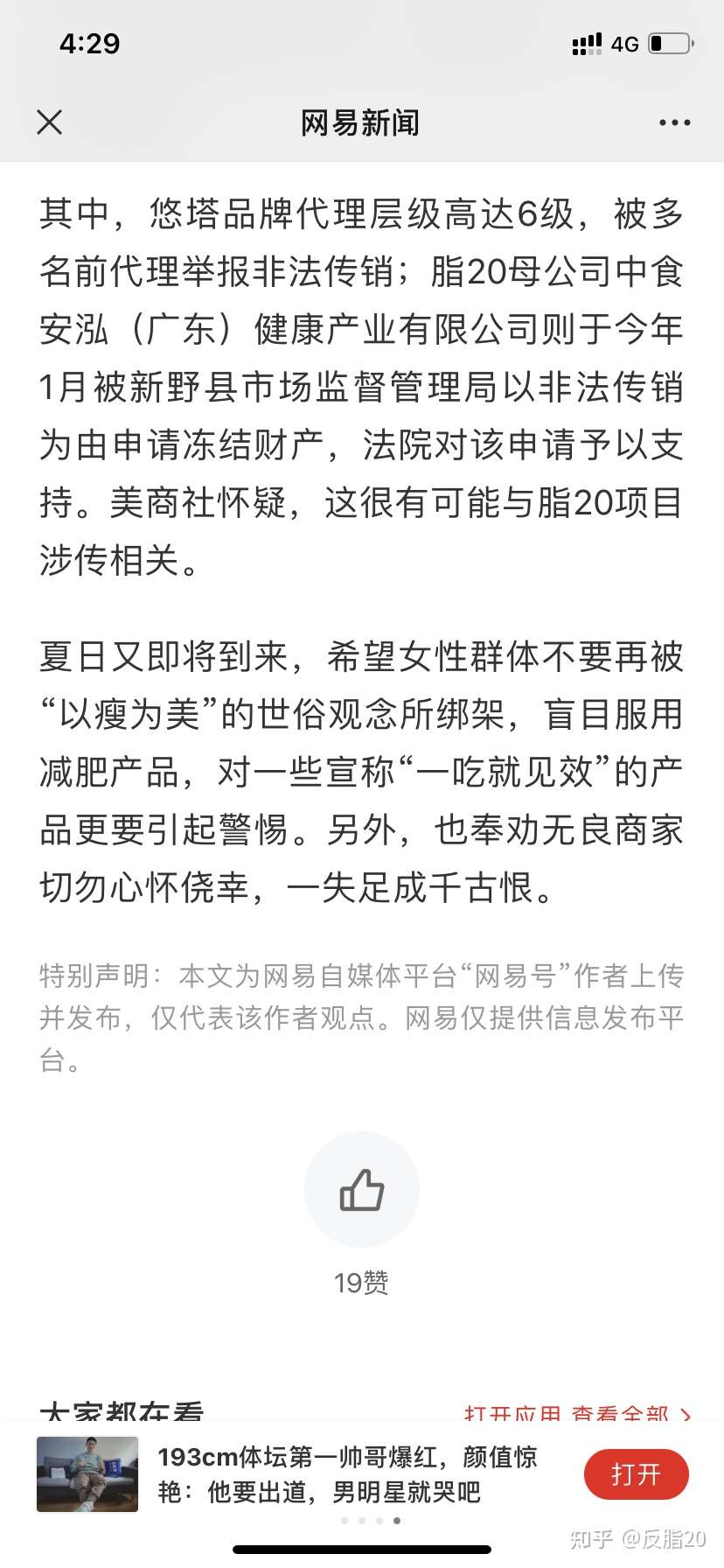Tap the cellular signal bars icon
724x1568 pixels.
coord(585,44)
